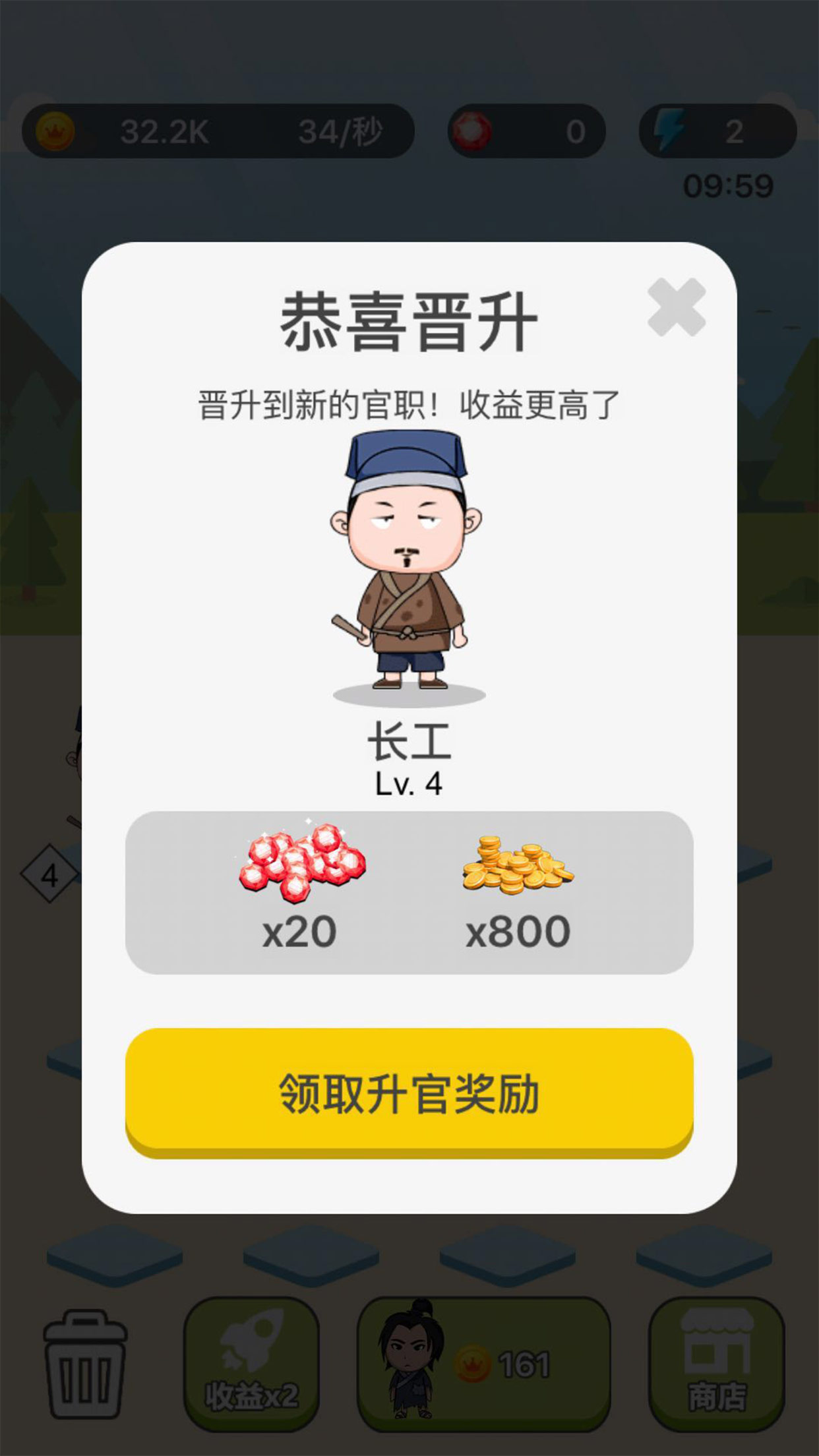Tap the 09:59 countdown timer

pyautogui.click(x=729, y=185)
